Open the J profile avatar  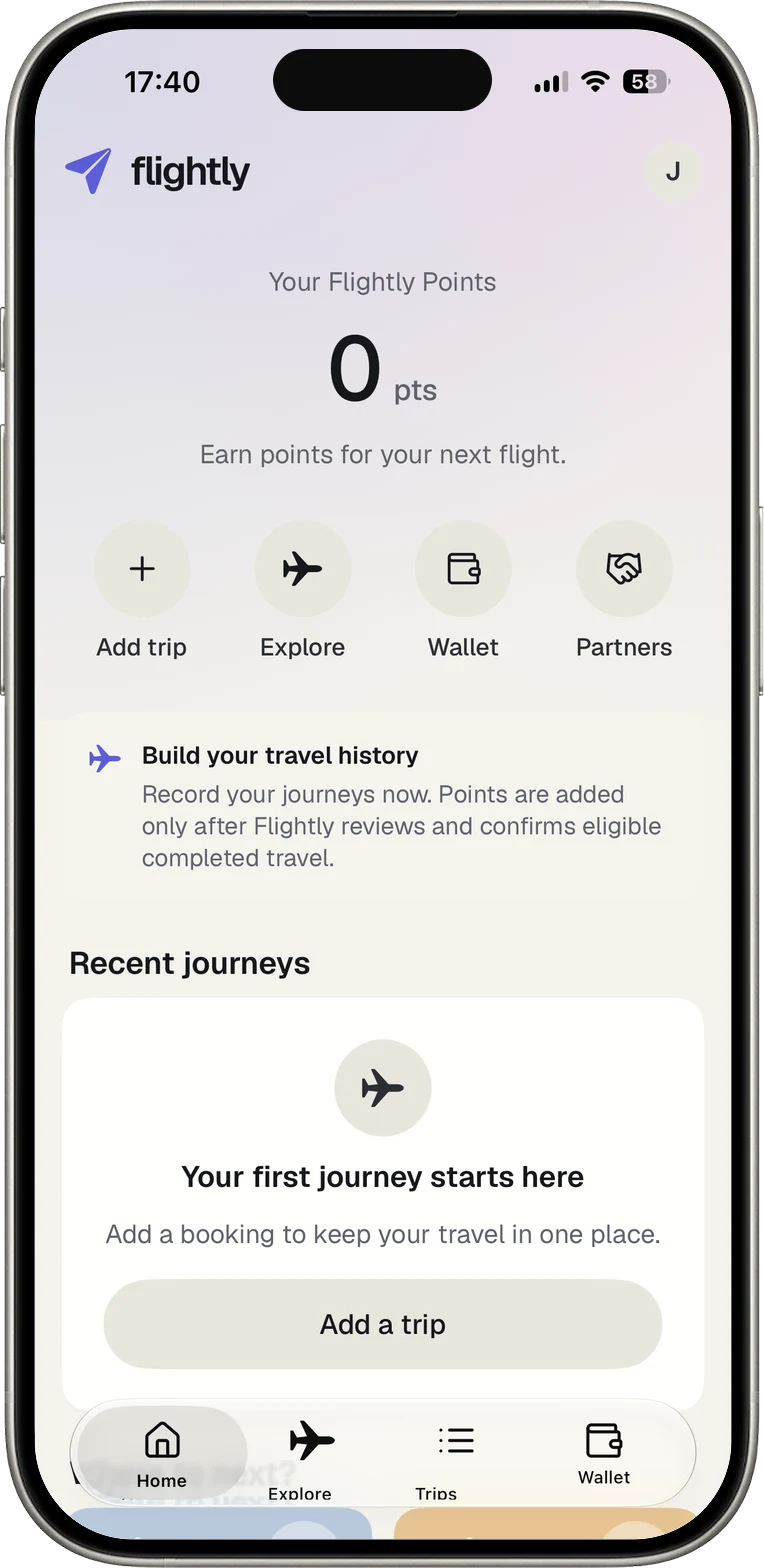[673, 171]
